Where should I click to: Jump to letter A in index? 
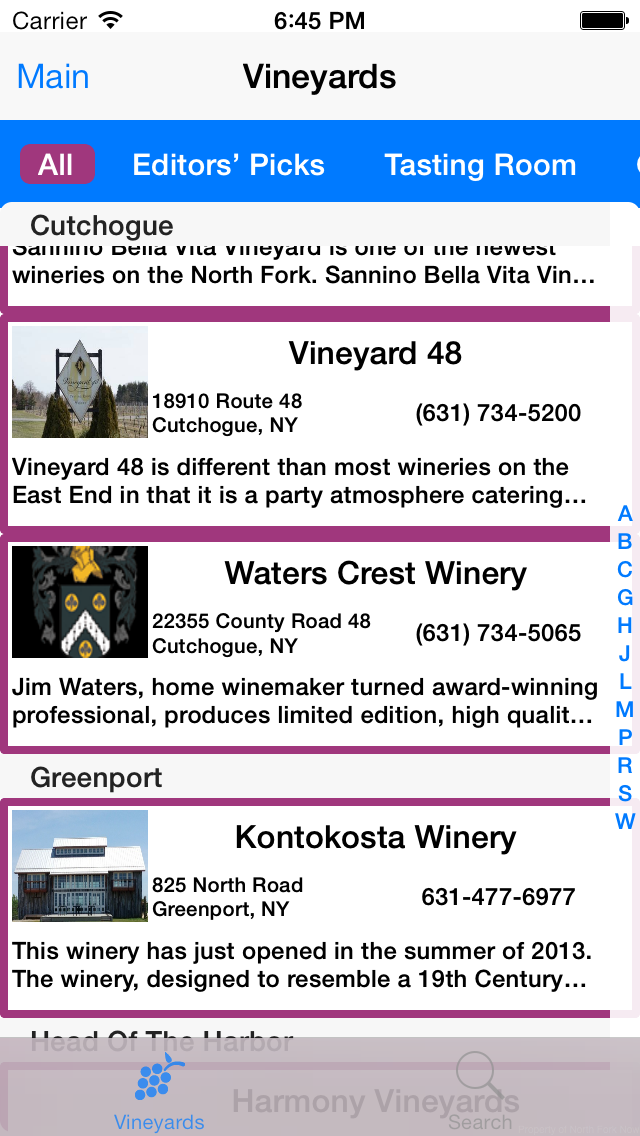point(625,514)
